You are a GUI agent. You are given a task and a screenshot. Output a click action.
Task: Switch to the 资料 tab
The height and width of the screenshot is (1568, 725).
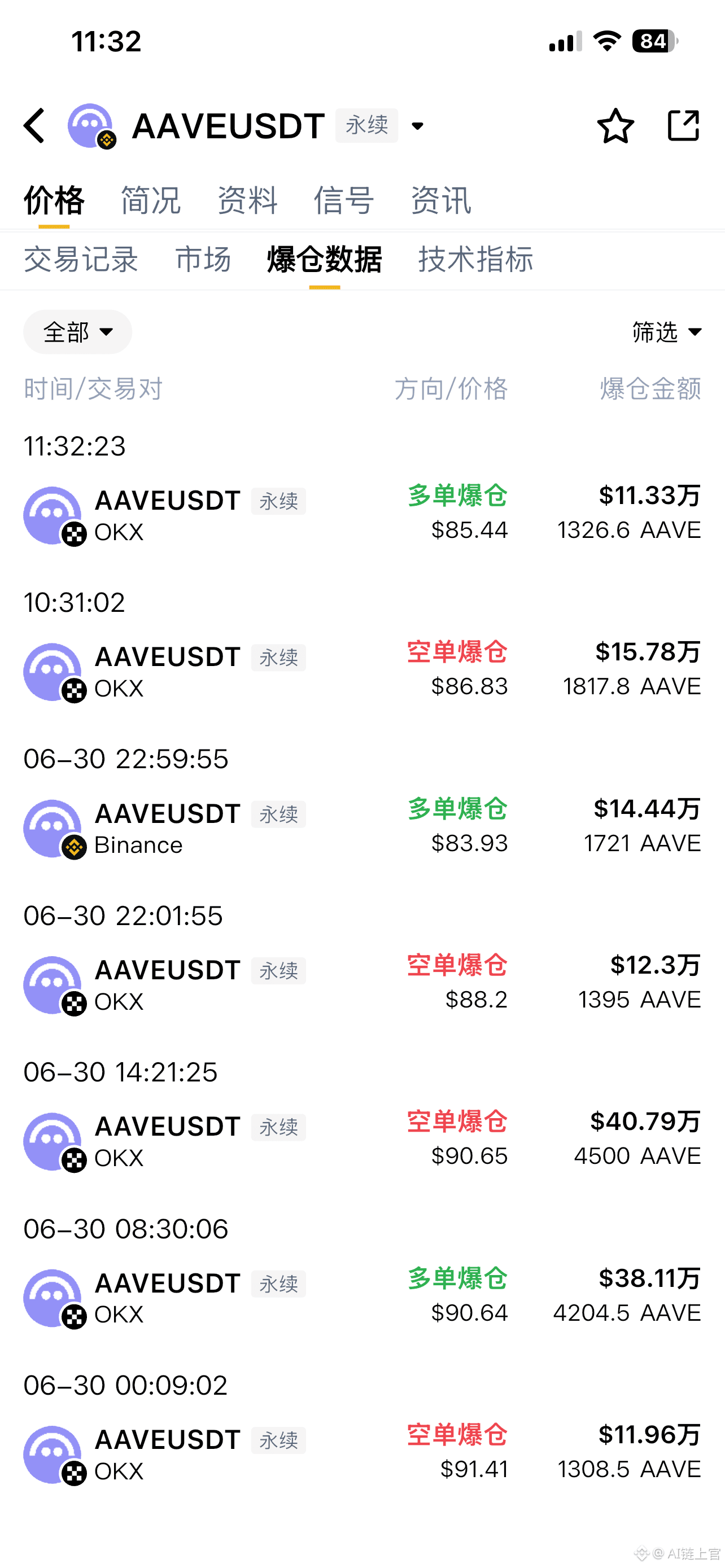tap(248, 200)
